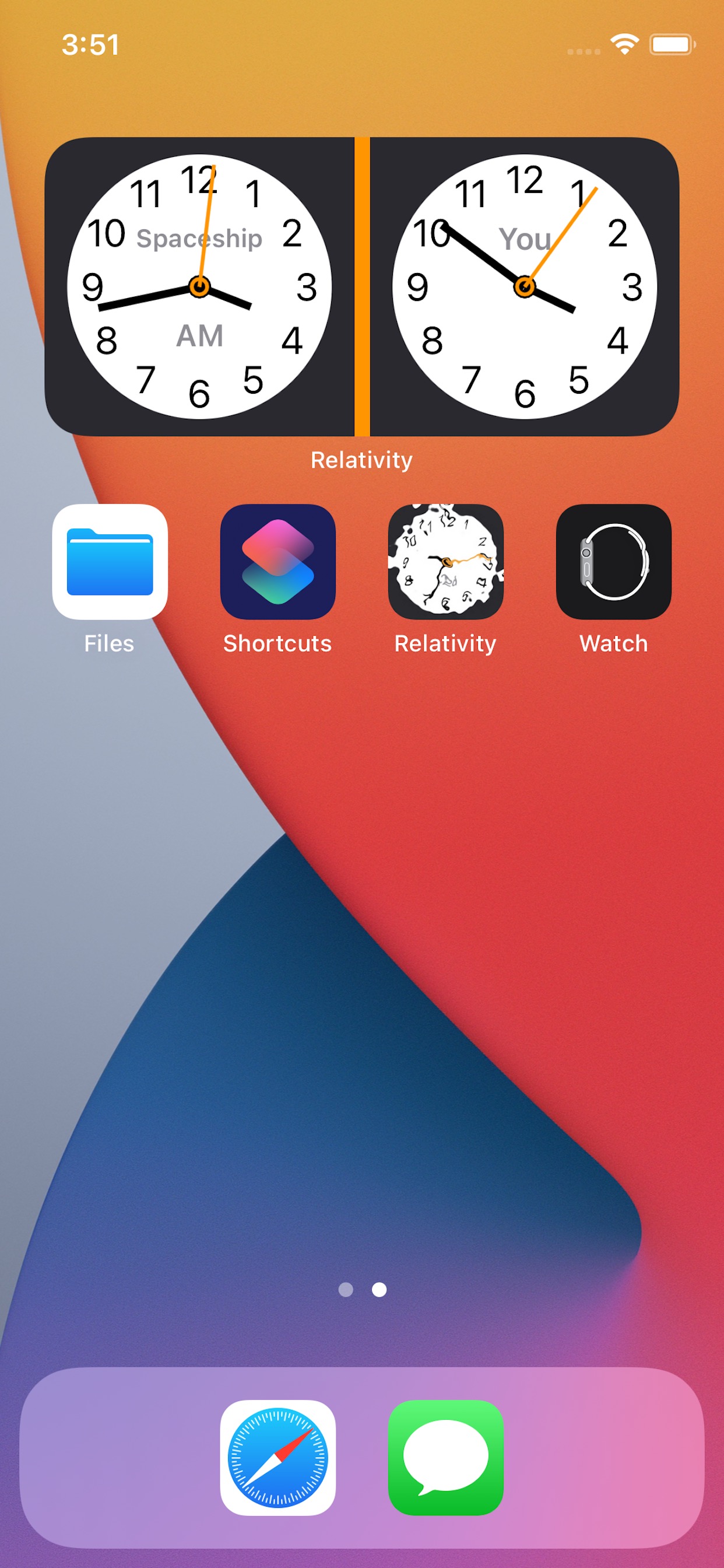The image size is (724, 1568).
Task: Tap the home screen page indicator dots
Action: coord(362,1289)
